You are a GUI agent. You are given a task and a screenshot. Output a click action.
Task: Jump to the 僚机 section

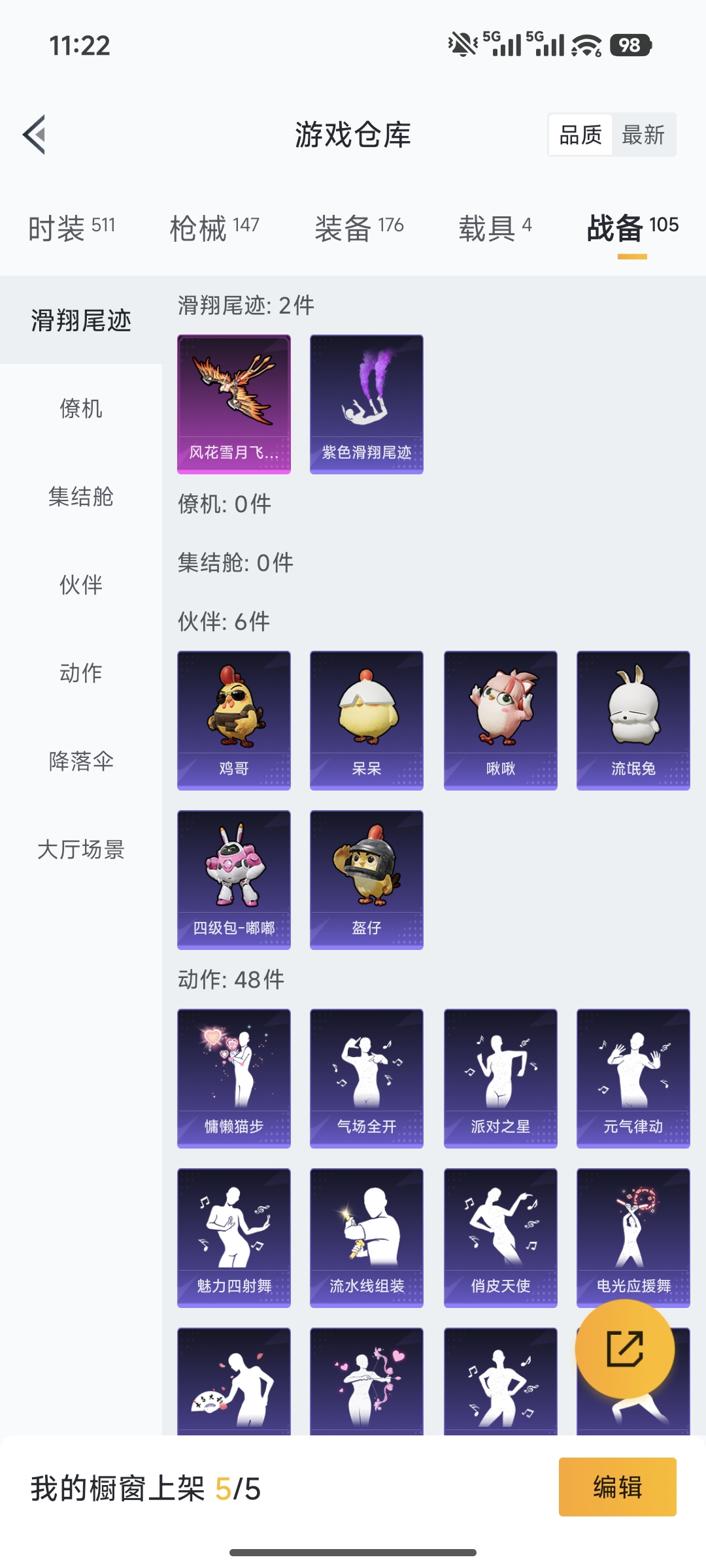tap(80, 410)
